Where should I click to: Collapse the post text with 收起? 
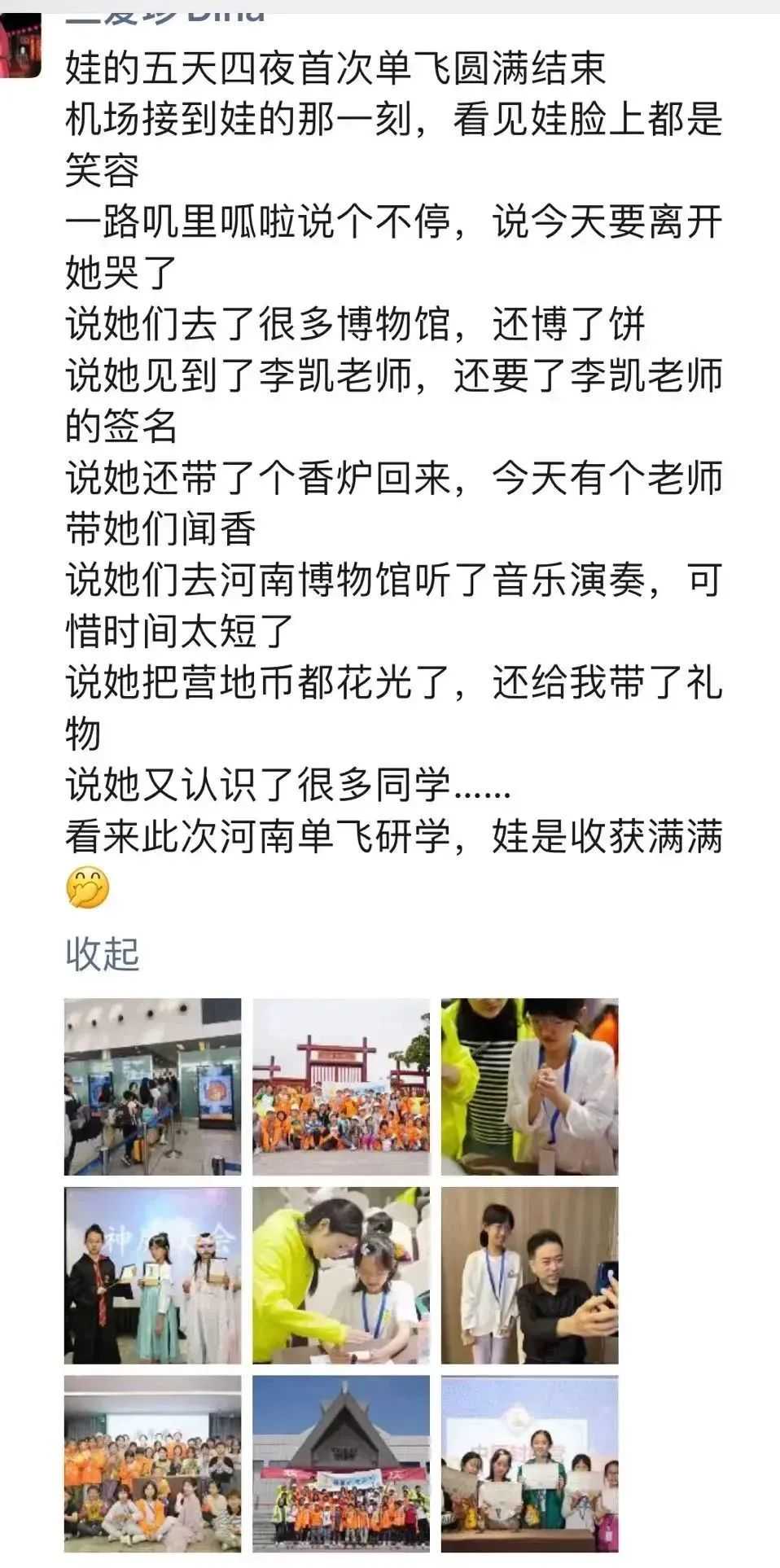click(x=103, y=953)
